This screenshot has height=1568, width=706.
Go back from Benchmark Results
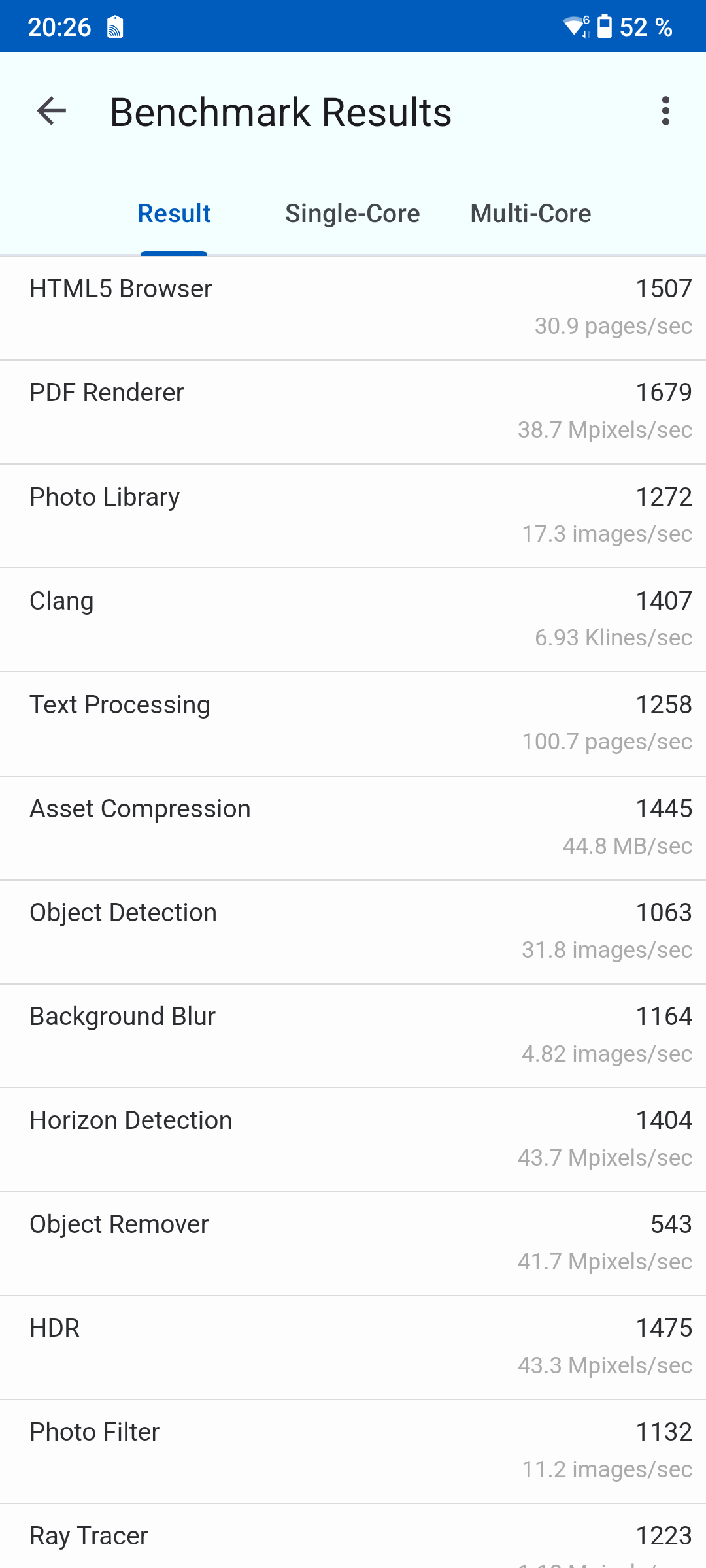click(52, 112)
